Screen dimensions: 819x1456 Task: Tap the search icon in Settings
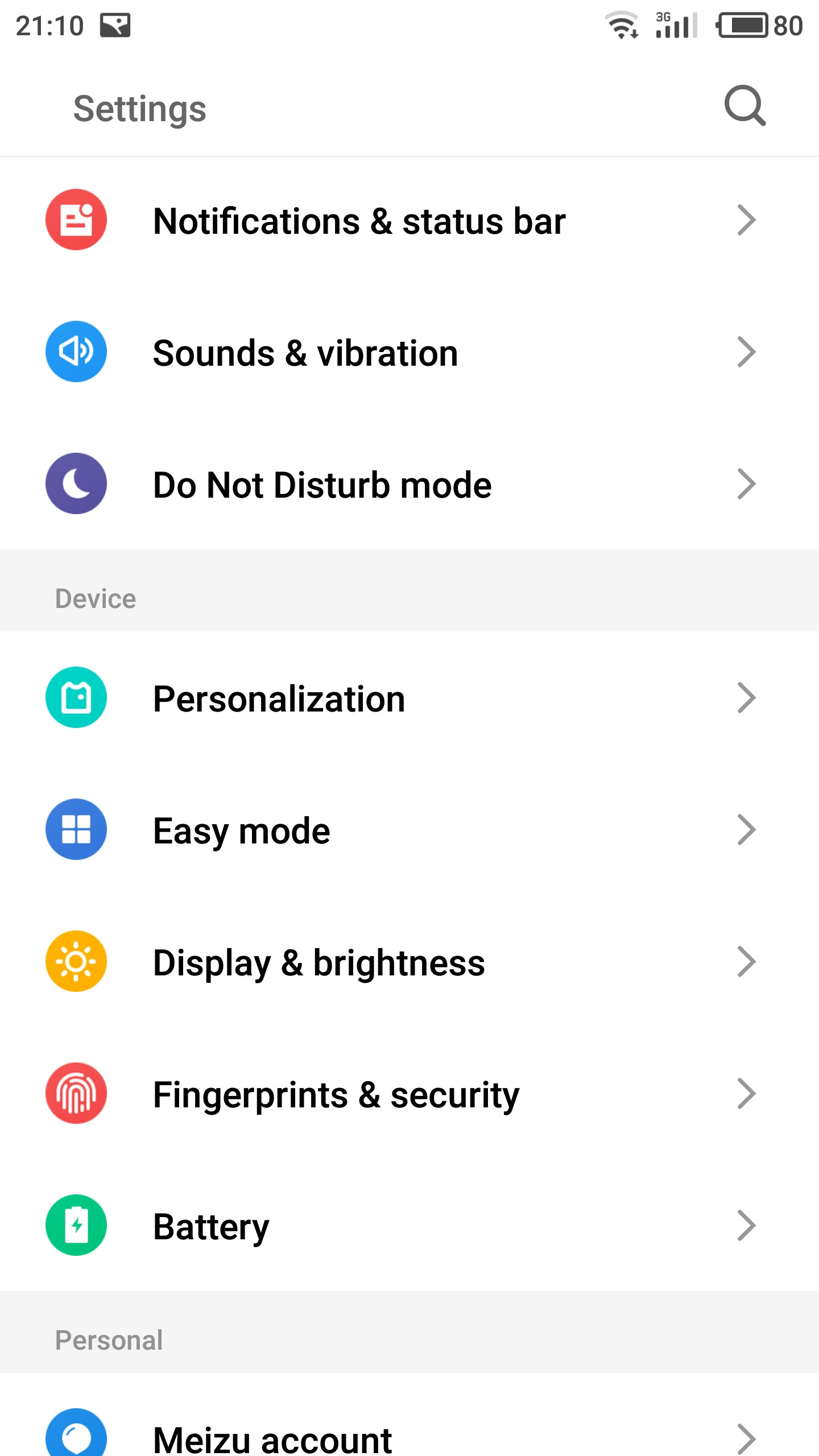tap(745, 106)
